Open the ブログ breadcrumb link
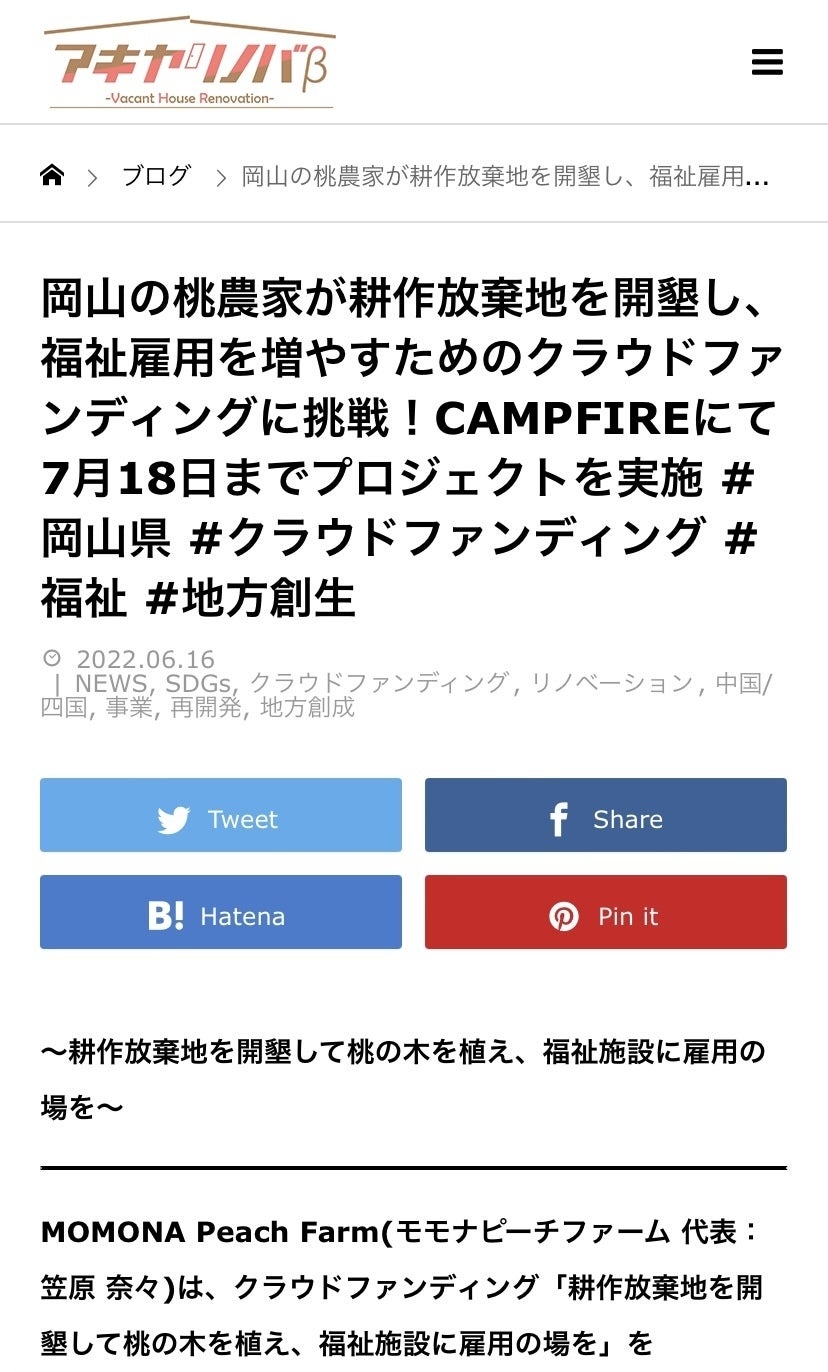The width and height of the screenshot is (828, 1372). (155, 177)
